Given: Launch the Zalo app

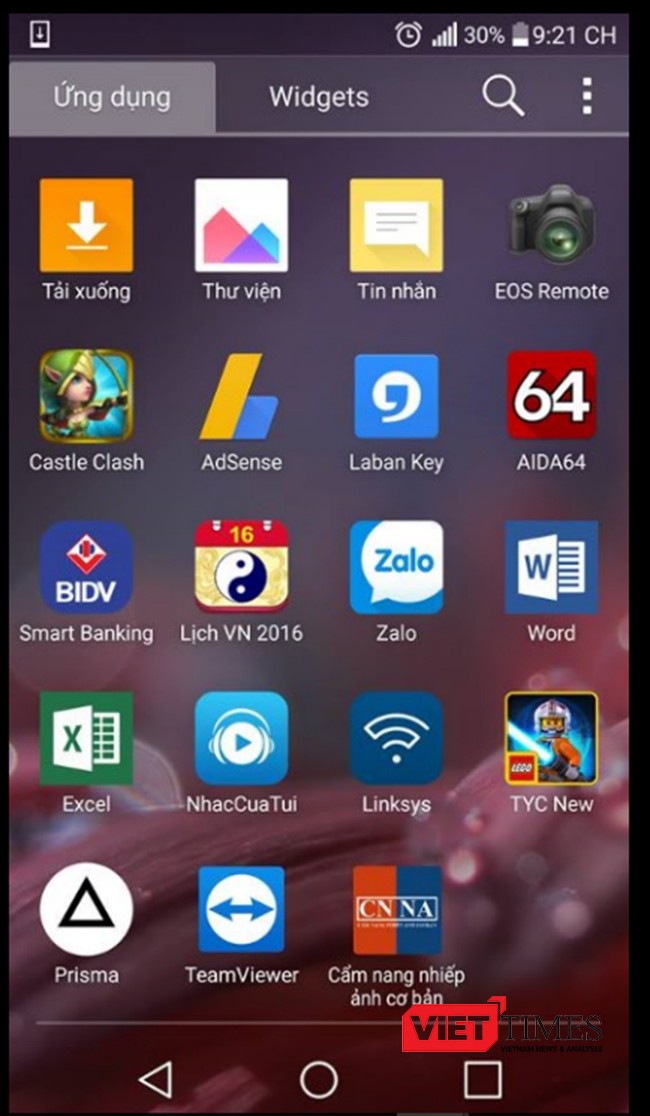Looking at the screenshot, I should pos(396,567).
